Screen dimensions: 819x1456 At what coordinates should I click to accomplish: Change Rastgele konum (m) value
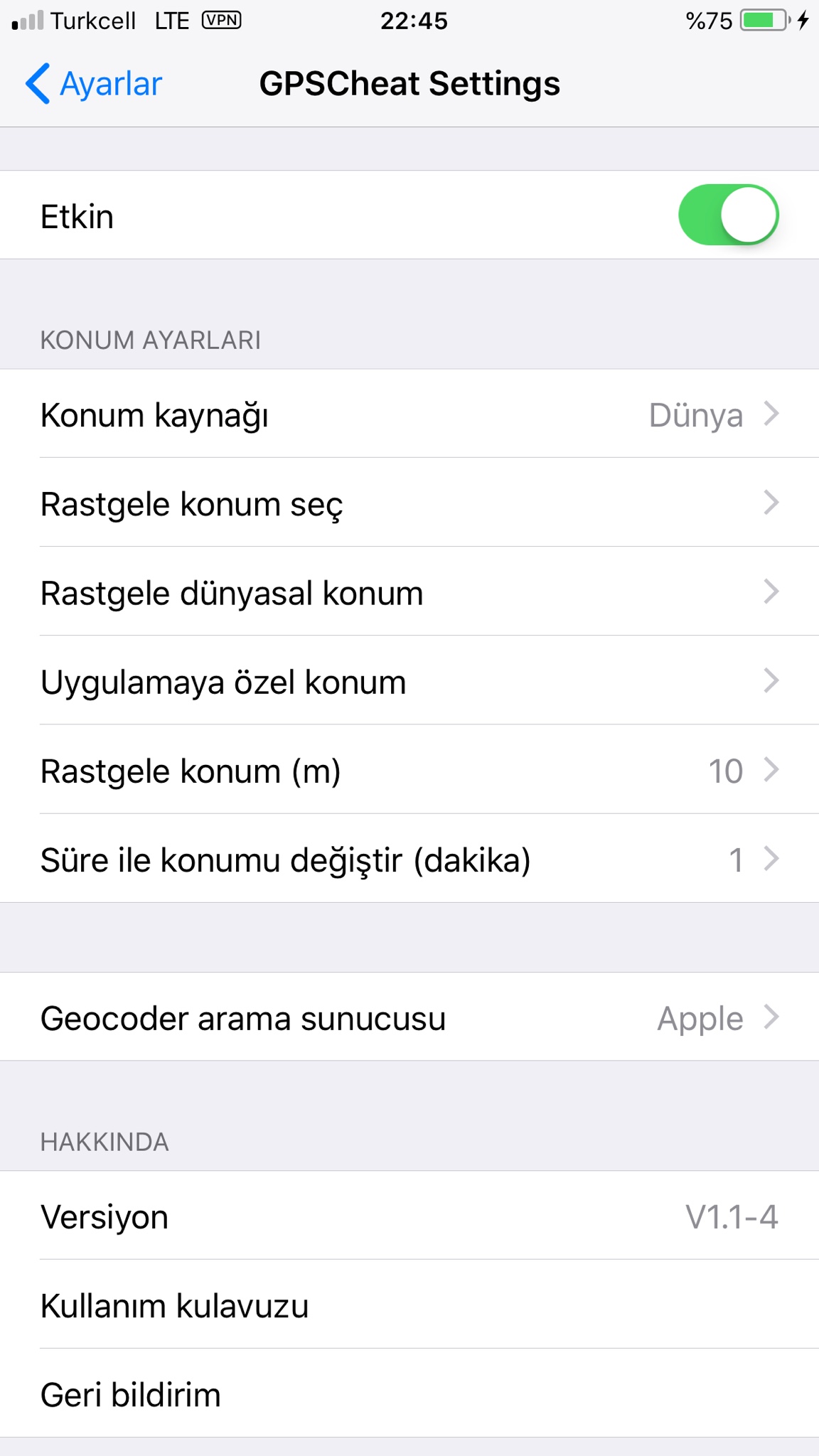409,771
